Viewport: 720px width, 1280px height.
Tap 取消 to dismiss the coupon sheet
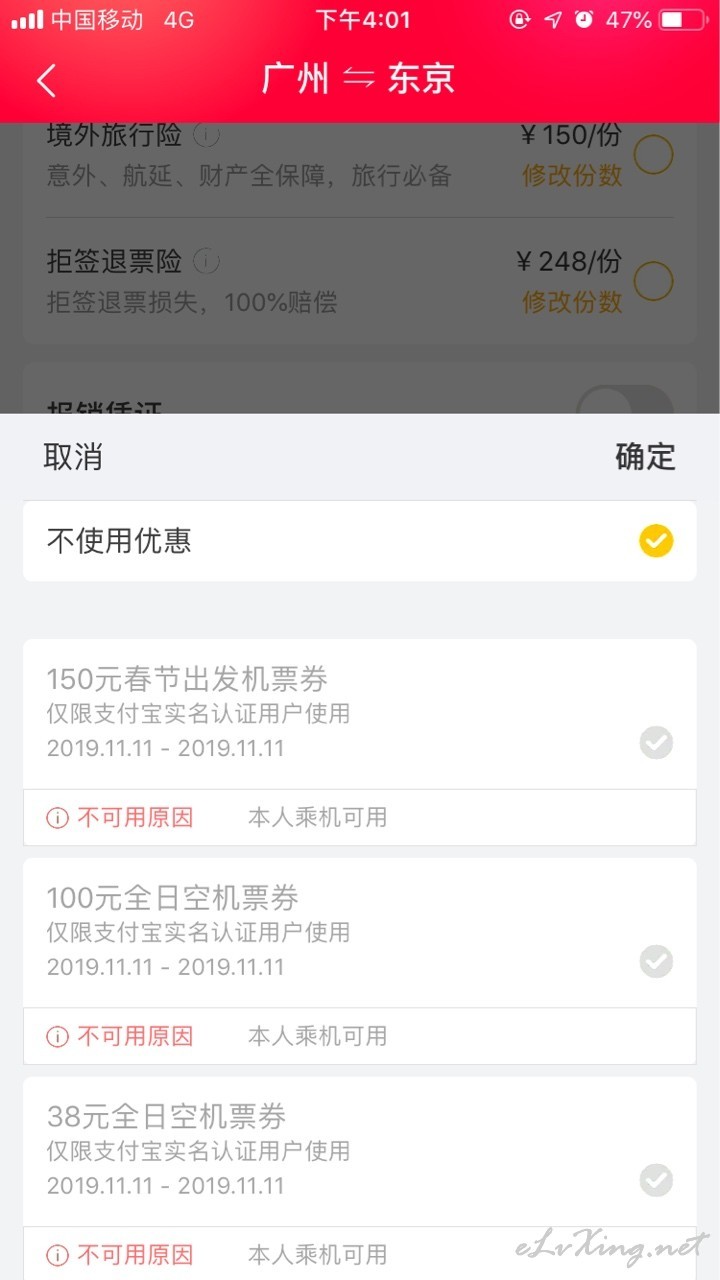(72, 456)
